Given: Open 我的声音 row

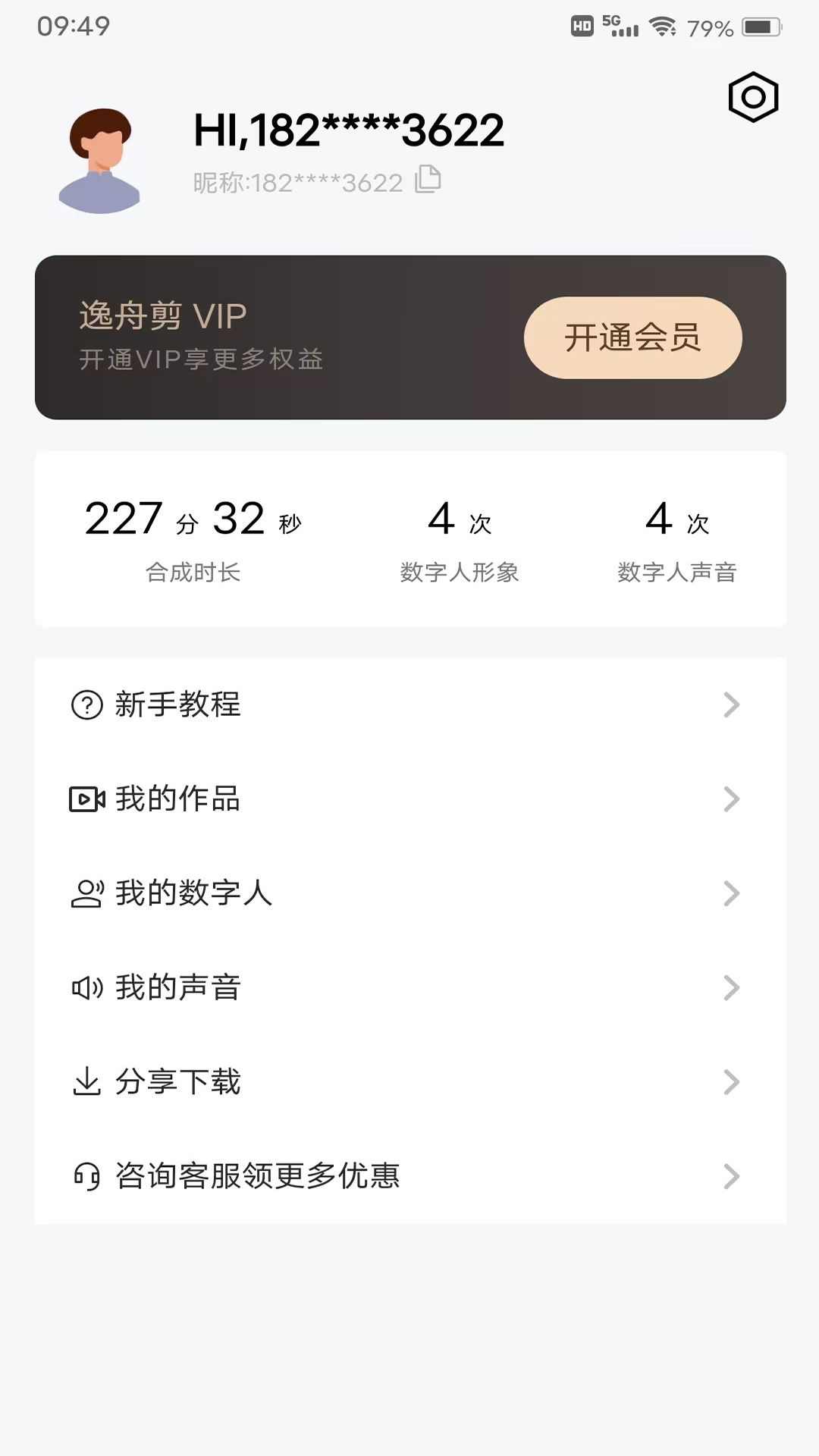Looking at the screenshot, I should click(409, 987).
